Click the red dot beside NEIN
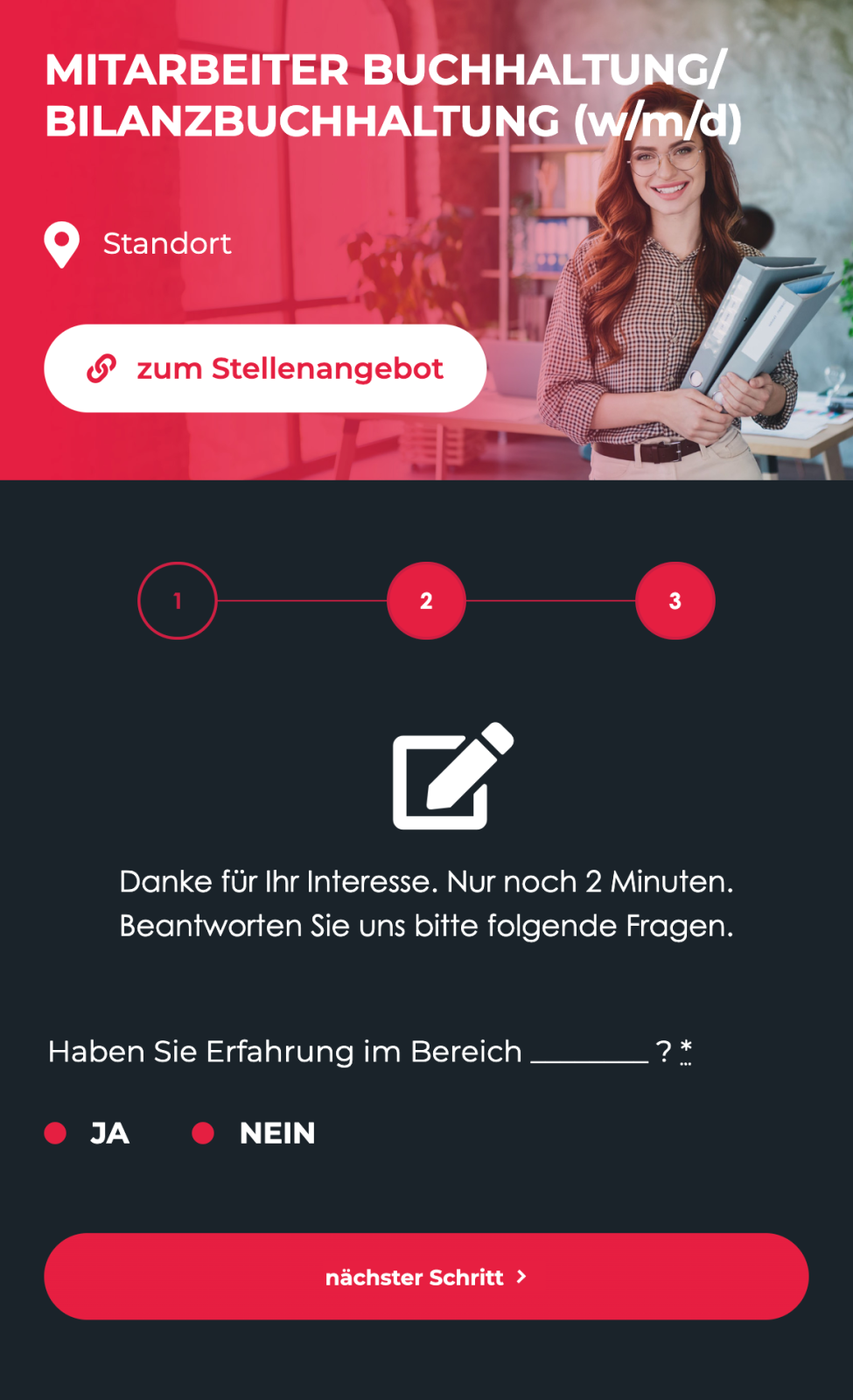The image size is (853, 1400). [205, 1132]
